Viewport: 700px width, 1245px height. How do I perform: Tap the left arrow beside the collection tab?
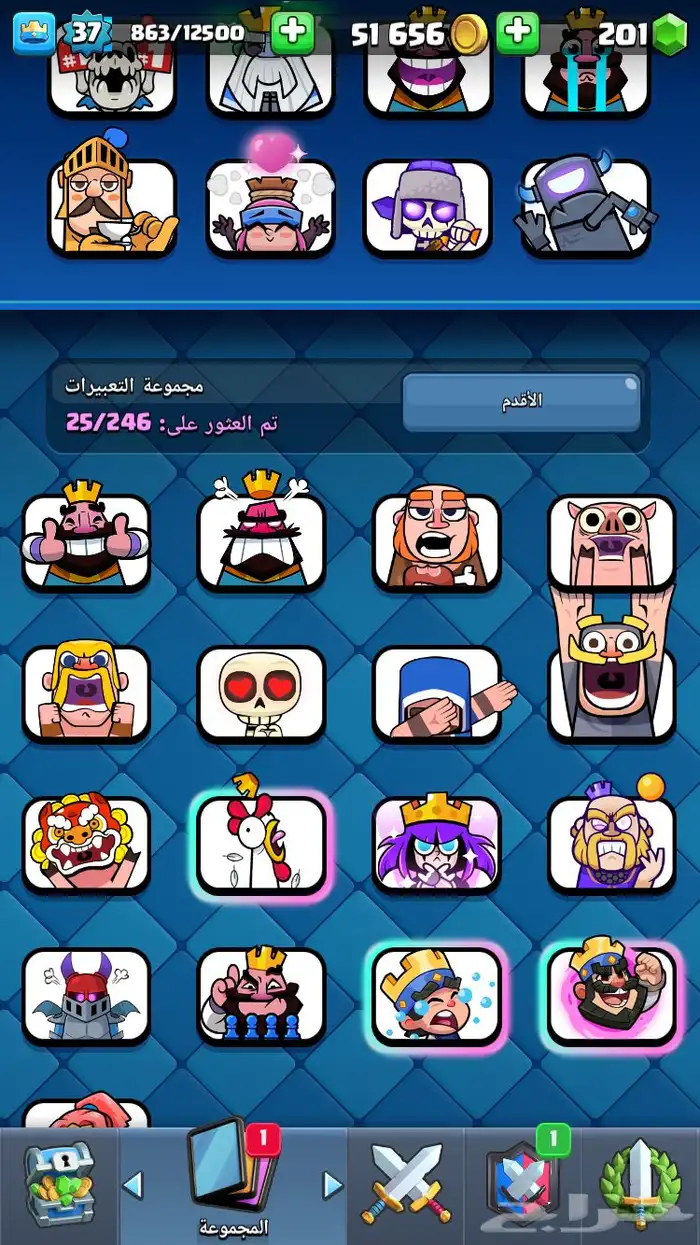click(x=132, y=1186)
